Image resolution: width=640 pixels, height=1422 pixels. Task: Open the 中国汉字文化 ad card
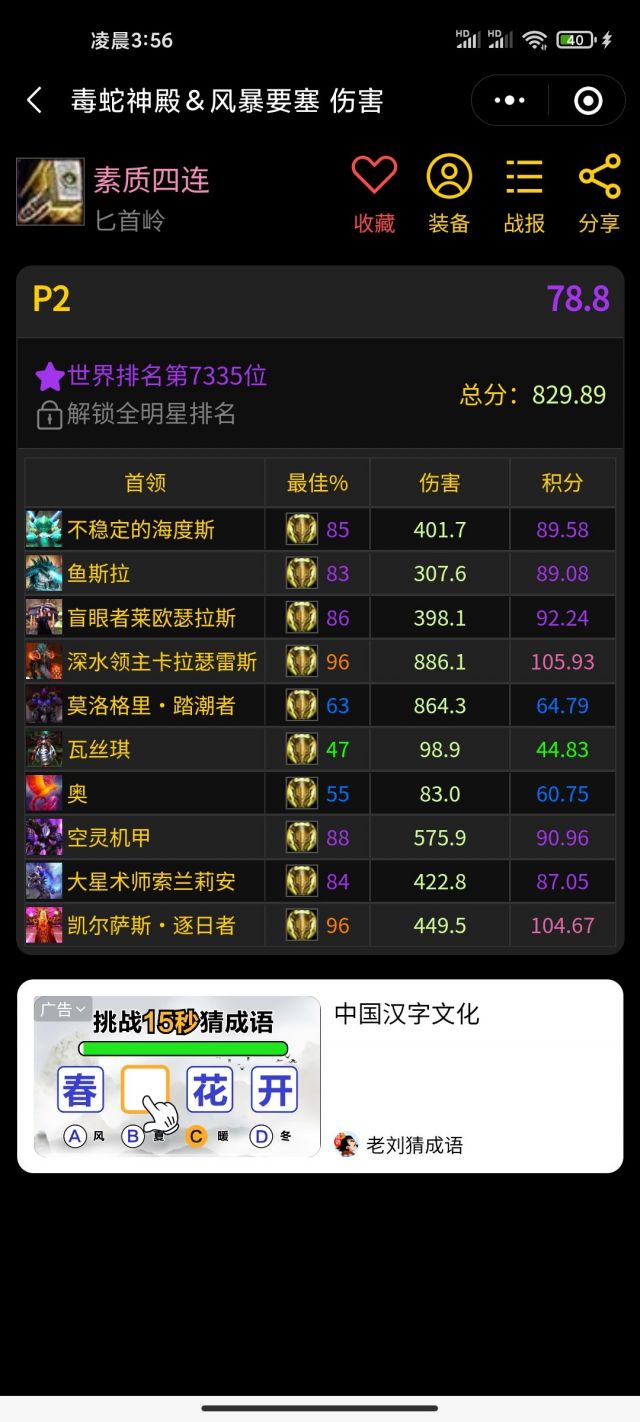[406, 1014]
